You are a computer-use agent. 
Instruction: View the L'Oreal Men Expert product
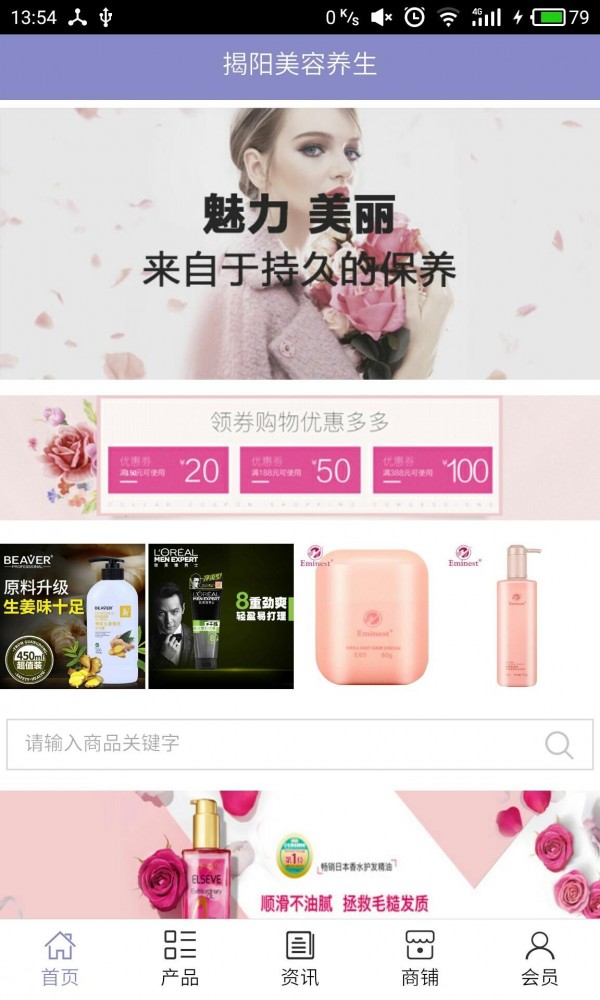(x=221, y=616)
